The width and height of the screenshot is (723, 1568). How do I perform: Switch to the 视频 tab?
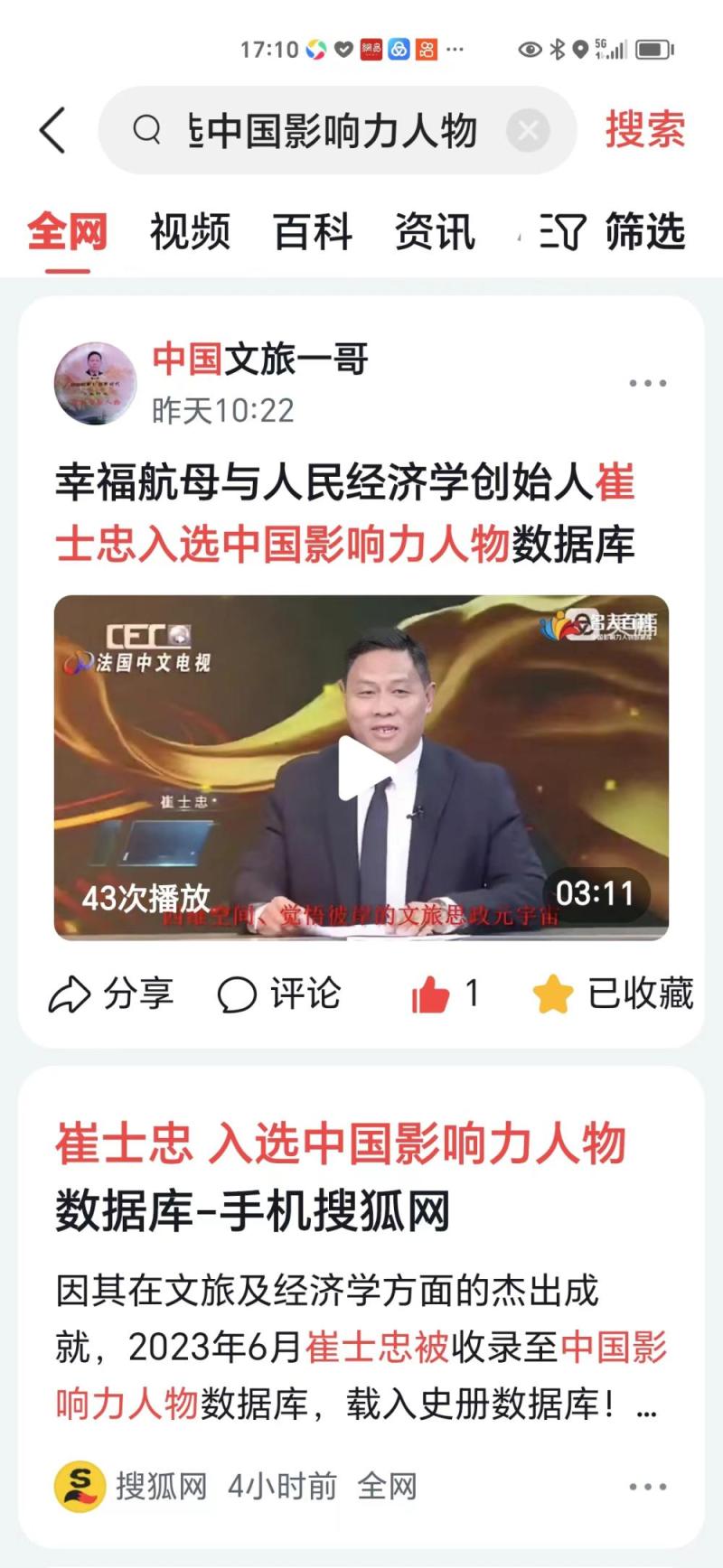[x=190, y=232]
